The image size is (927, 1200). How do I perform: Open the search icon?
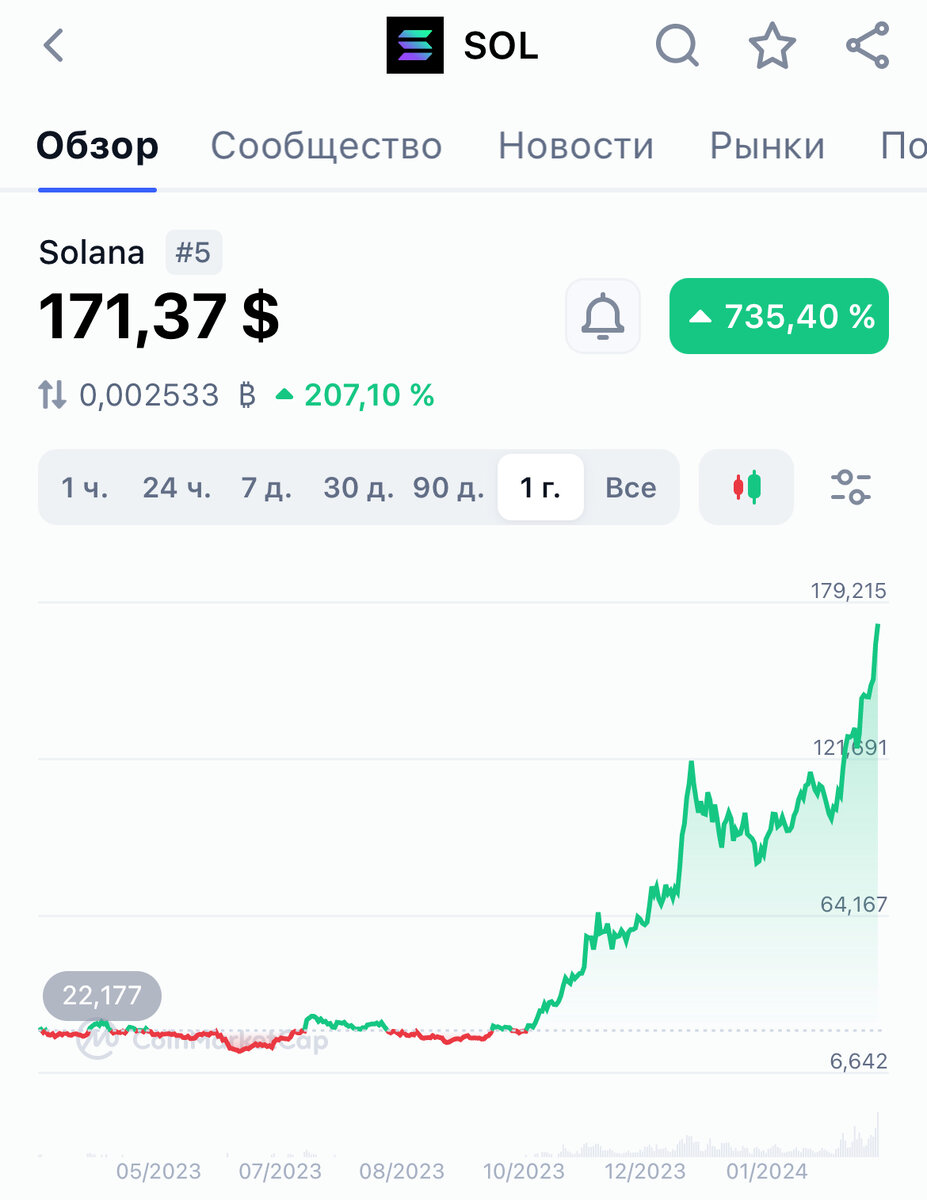[677, 46]
